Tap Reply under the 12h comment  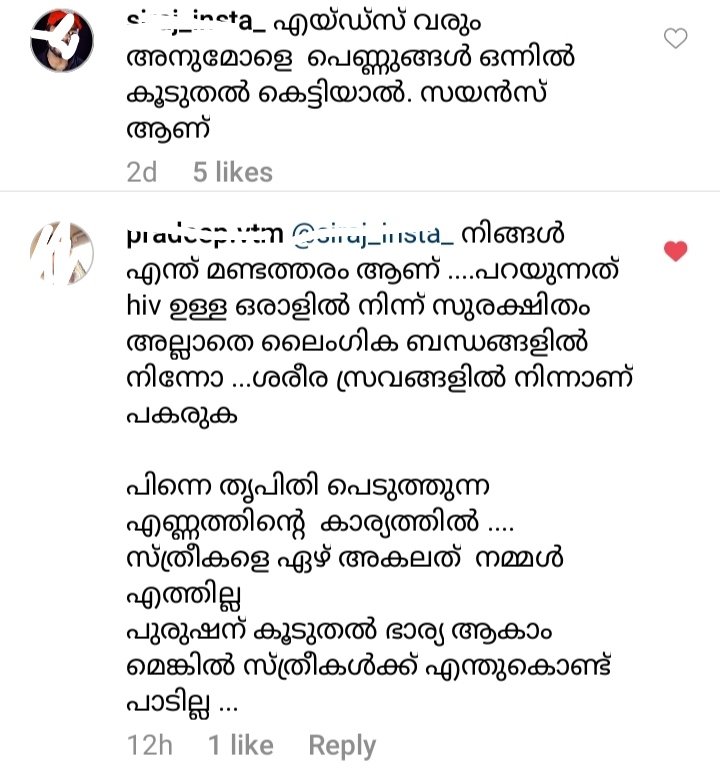pyautogui.click(x=342, y=745)
